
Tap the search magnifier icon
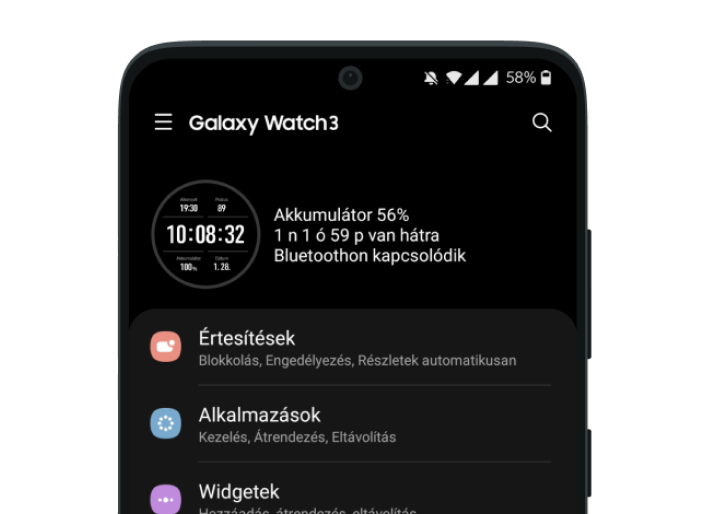542,122
